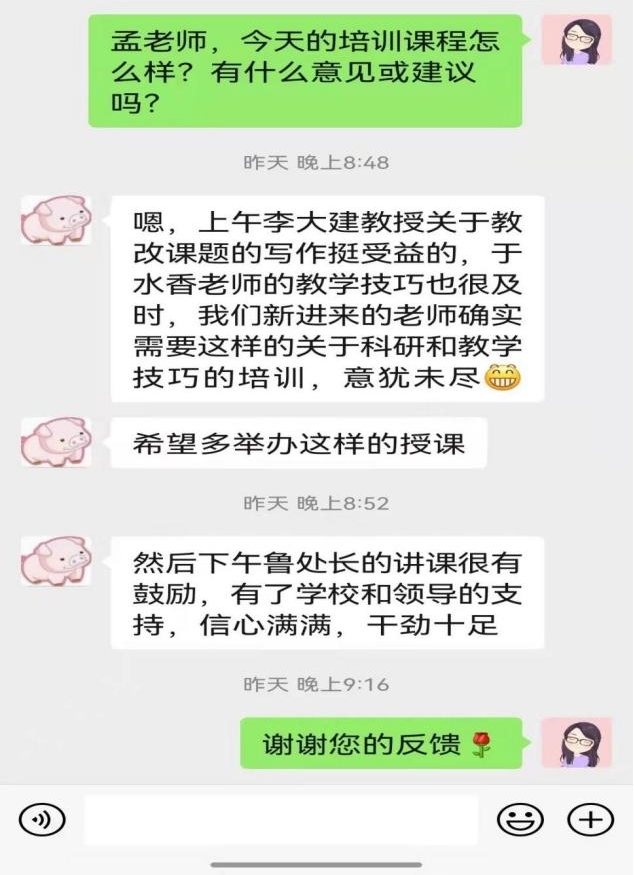The height and width of the screenshot is (875, 634).
Task: Open the emoji picker
Action: pos(520,820)
